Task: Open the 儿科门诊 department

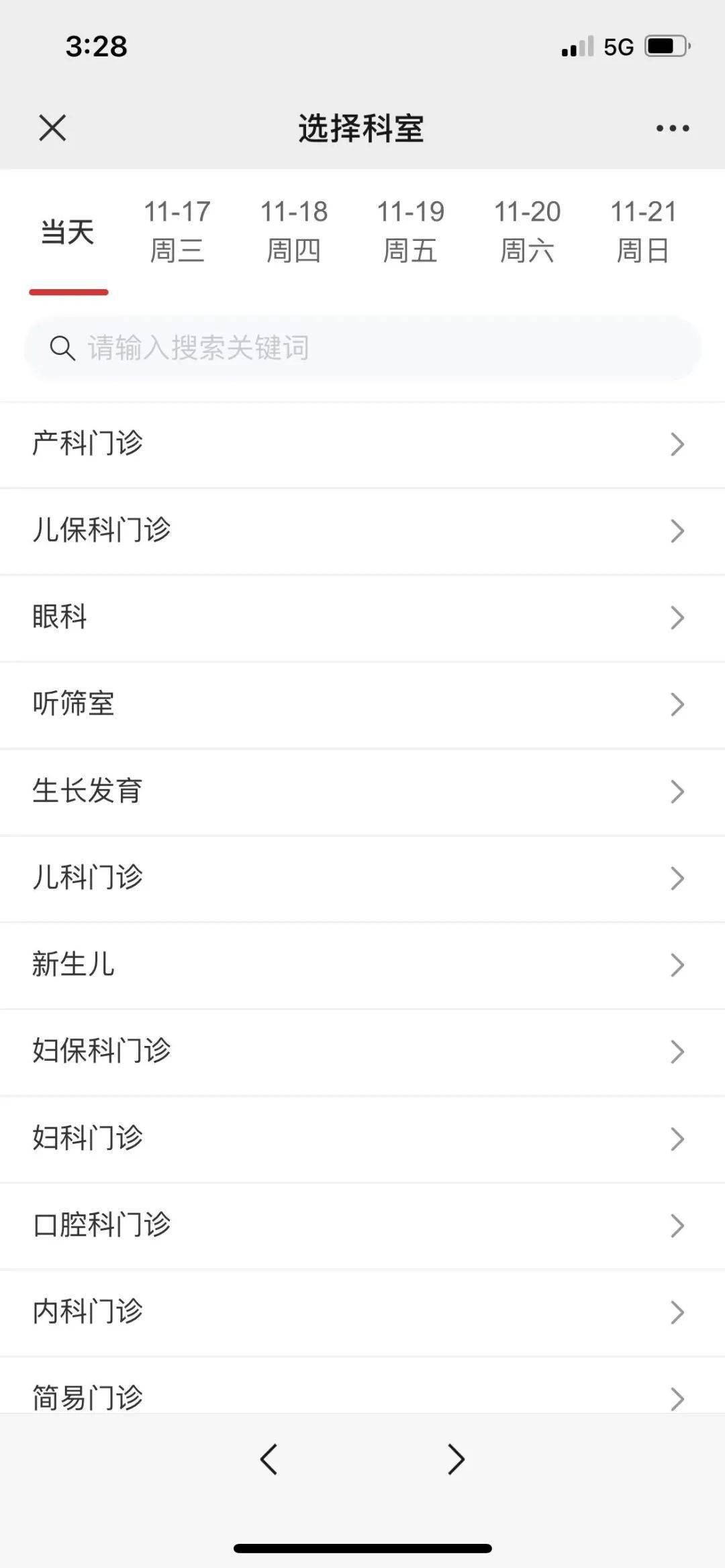Action: [362, 878]
